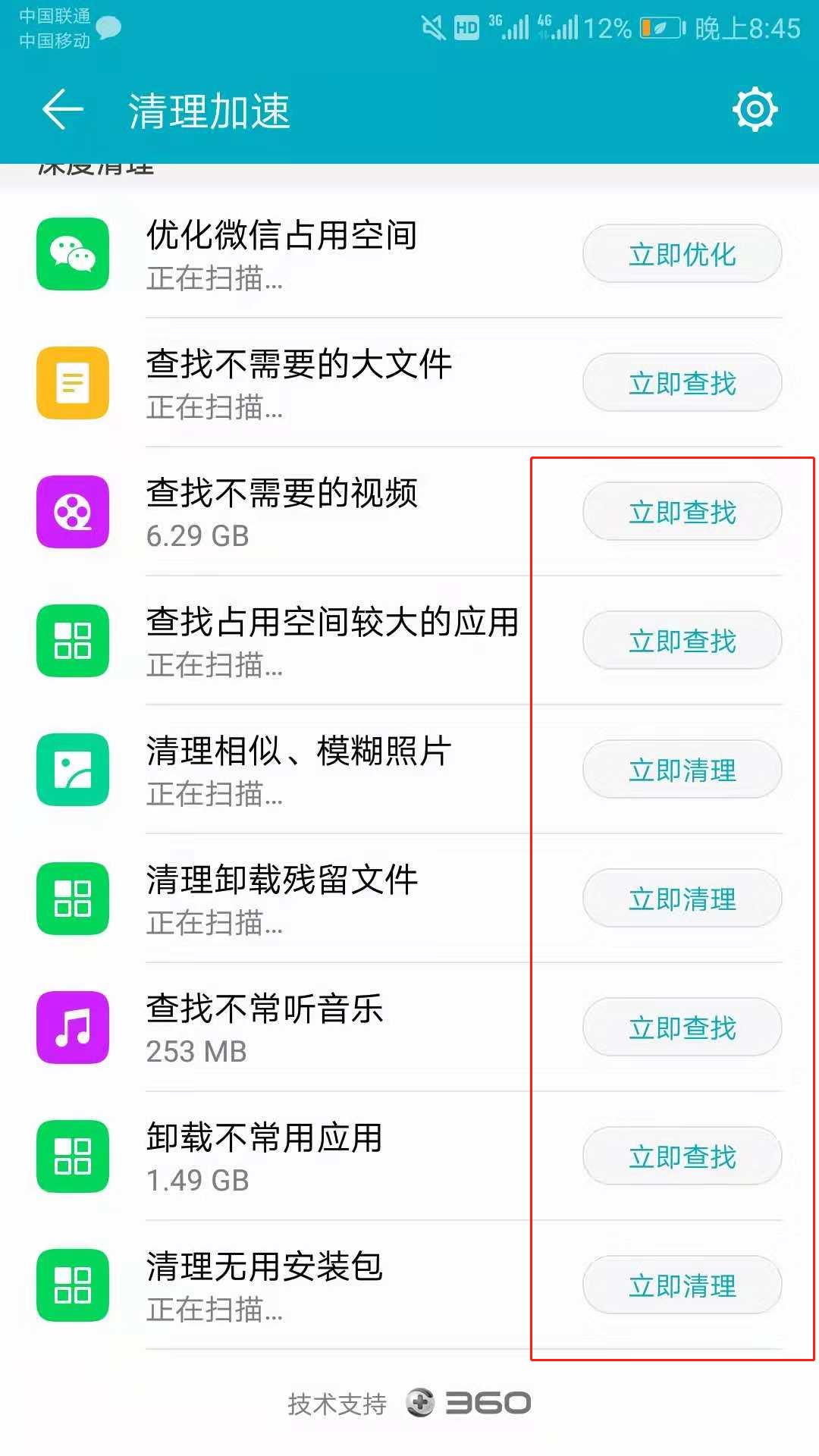The height and width of the screenshot is (1456, 819).
Task: Click the purple video reel icon
Action: point(72,513)
